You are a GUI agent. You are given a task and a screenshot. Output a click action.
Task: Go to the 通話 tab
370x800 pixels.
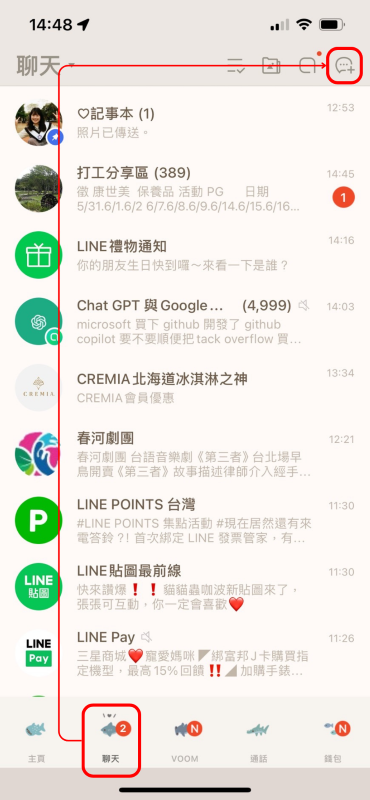(x=259, y=738)
